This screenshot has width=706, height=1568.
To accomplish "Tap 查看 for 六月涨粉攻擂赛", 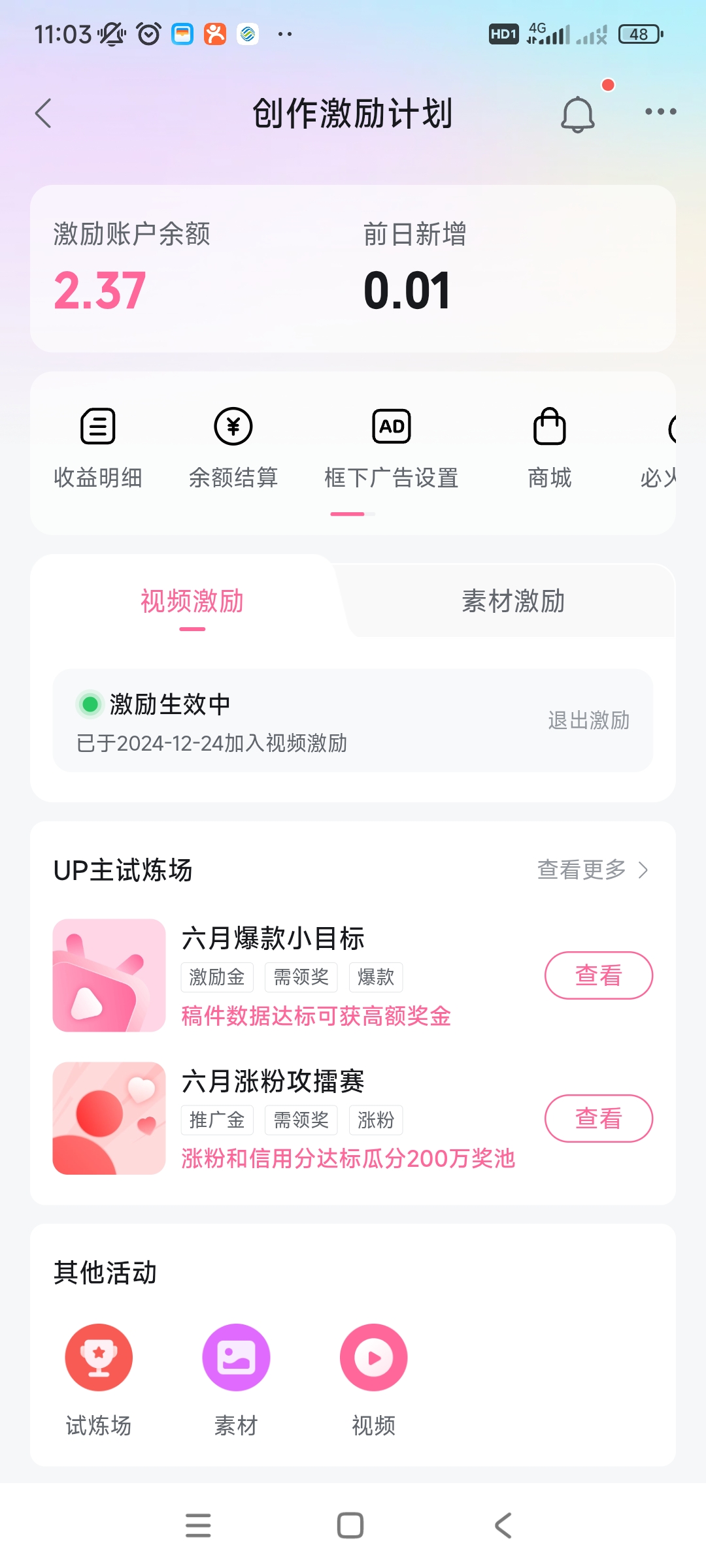I will (x=598, y=1119).
